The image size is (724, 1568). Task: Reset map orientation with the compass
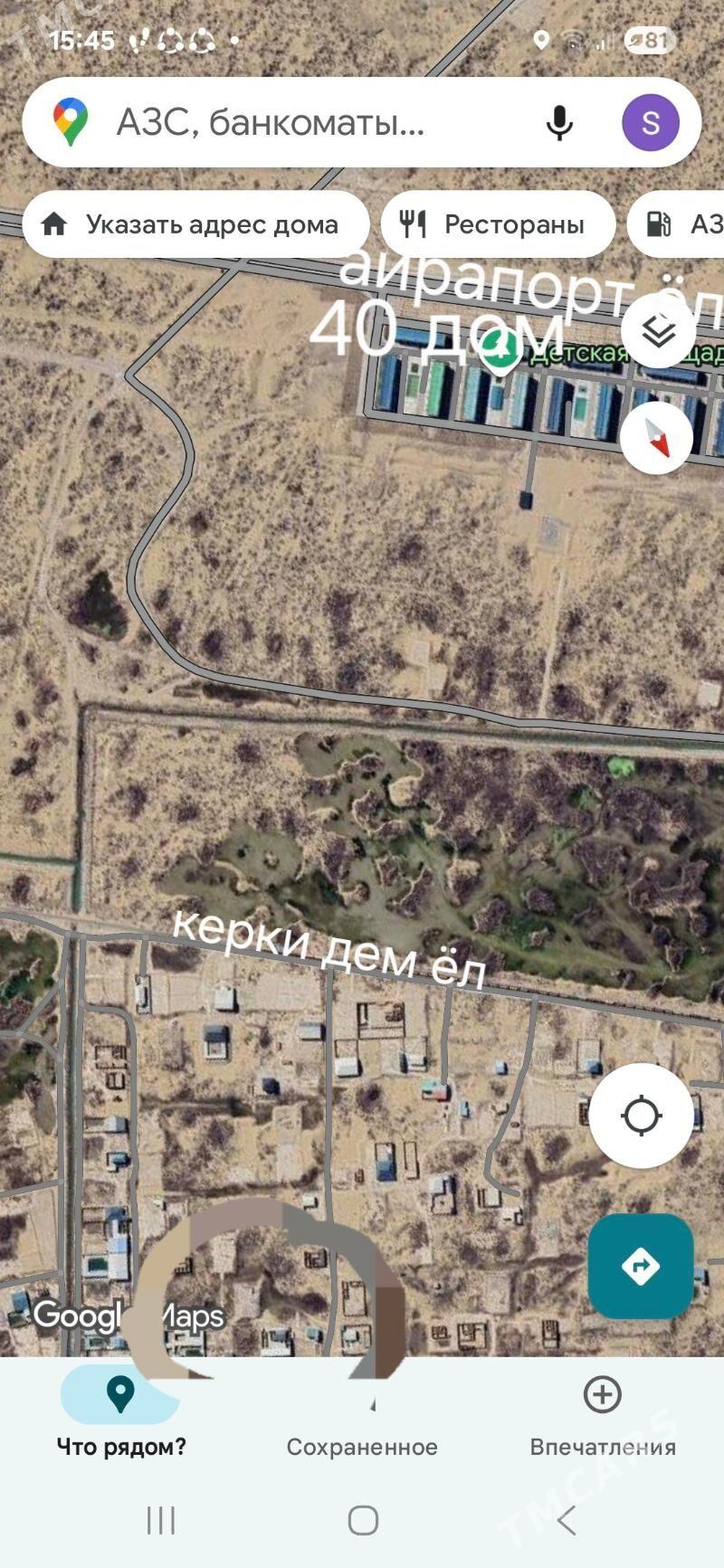658,438
